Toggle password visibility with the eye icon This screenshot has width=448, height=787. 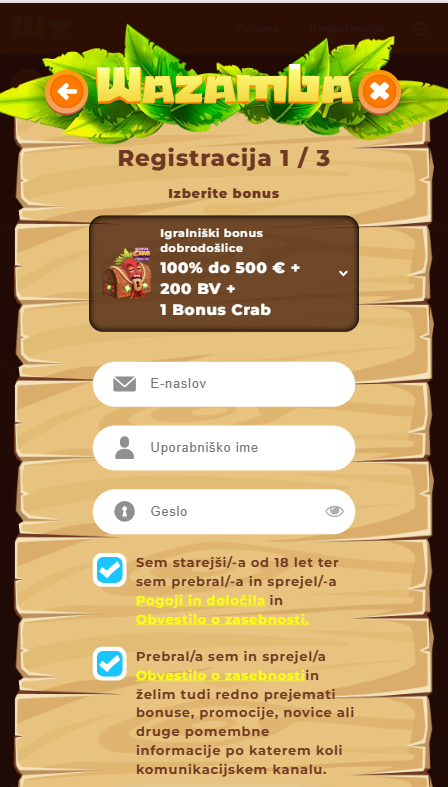[335, 511]
